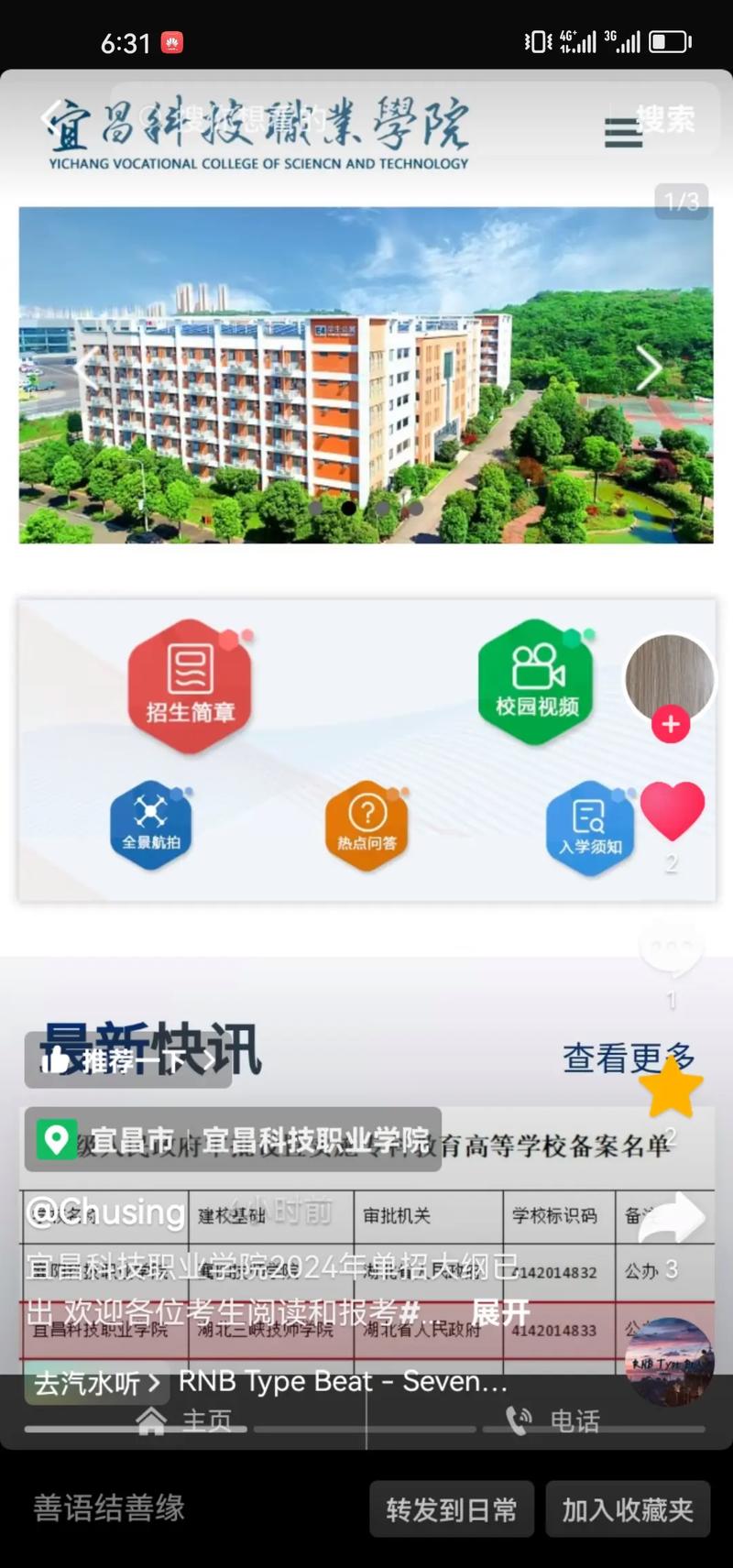The image size is (733, 1568).
Task: Open the spinning music disc
Action: (669, 1362)
